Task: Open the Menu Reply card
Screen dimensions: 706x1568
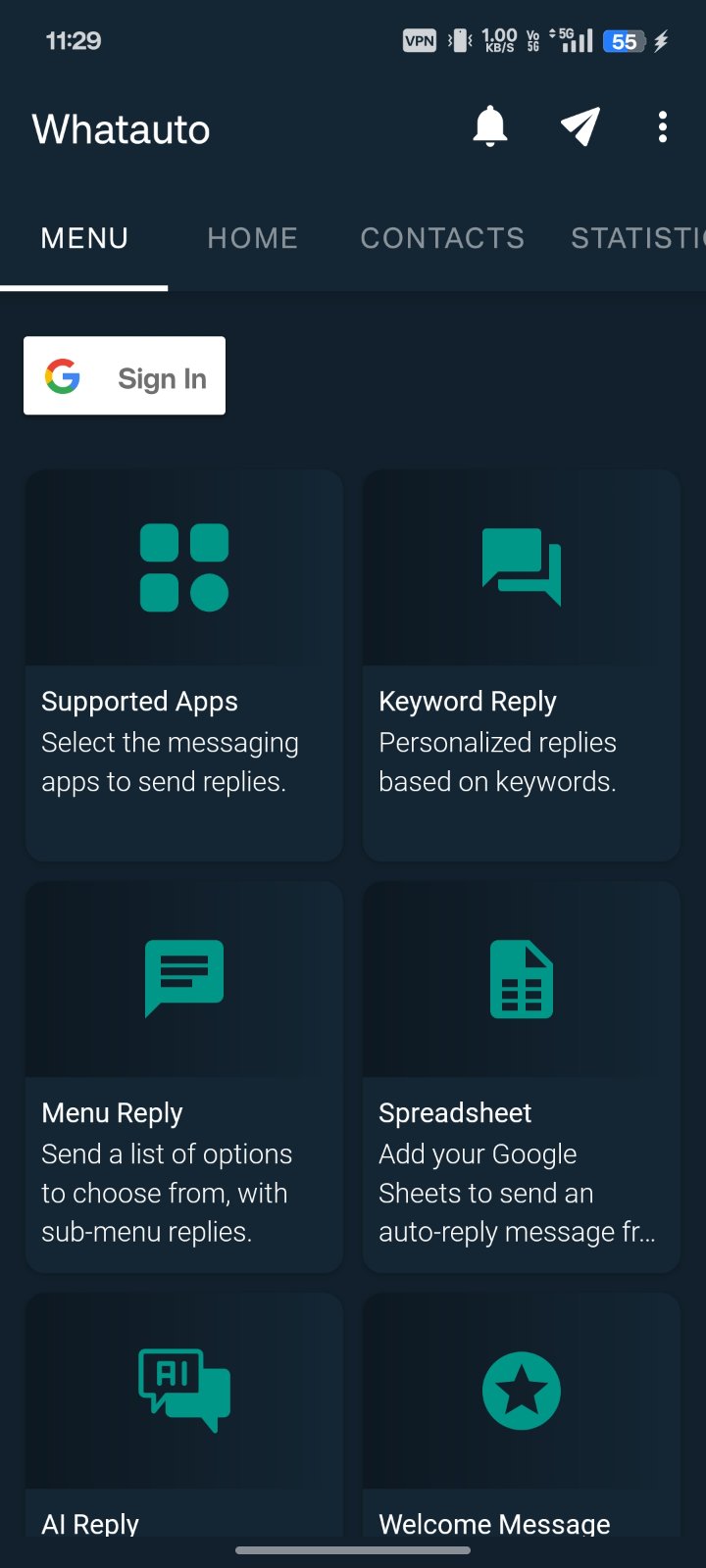Action: [184, 1077]
